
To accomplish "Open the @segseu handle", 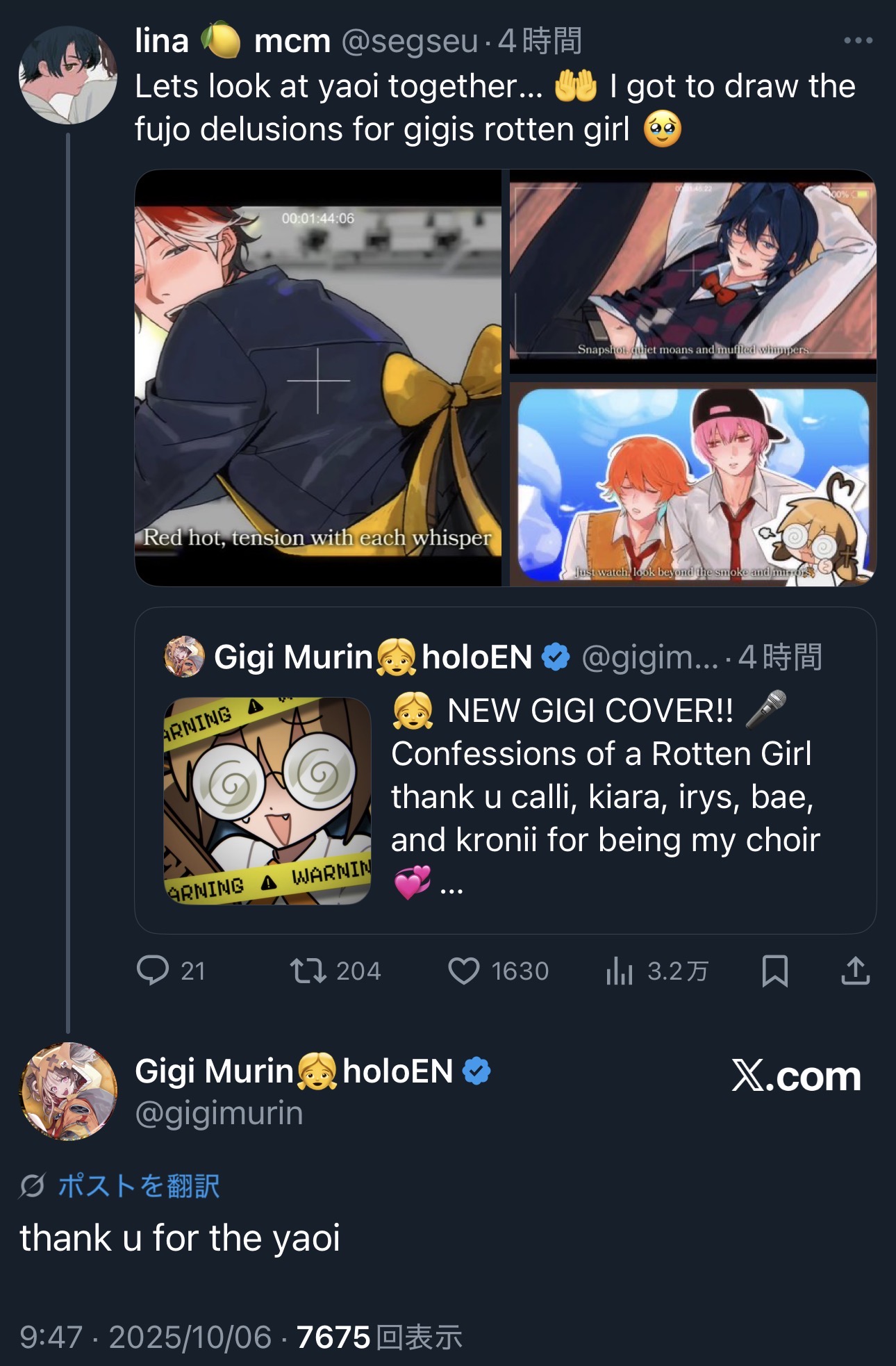I will [410, 42].
